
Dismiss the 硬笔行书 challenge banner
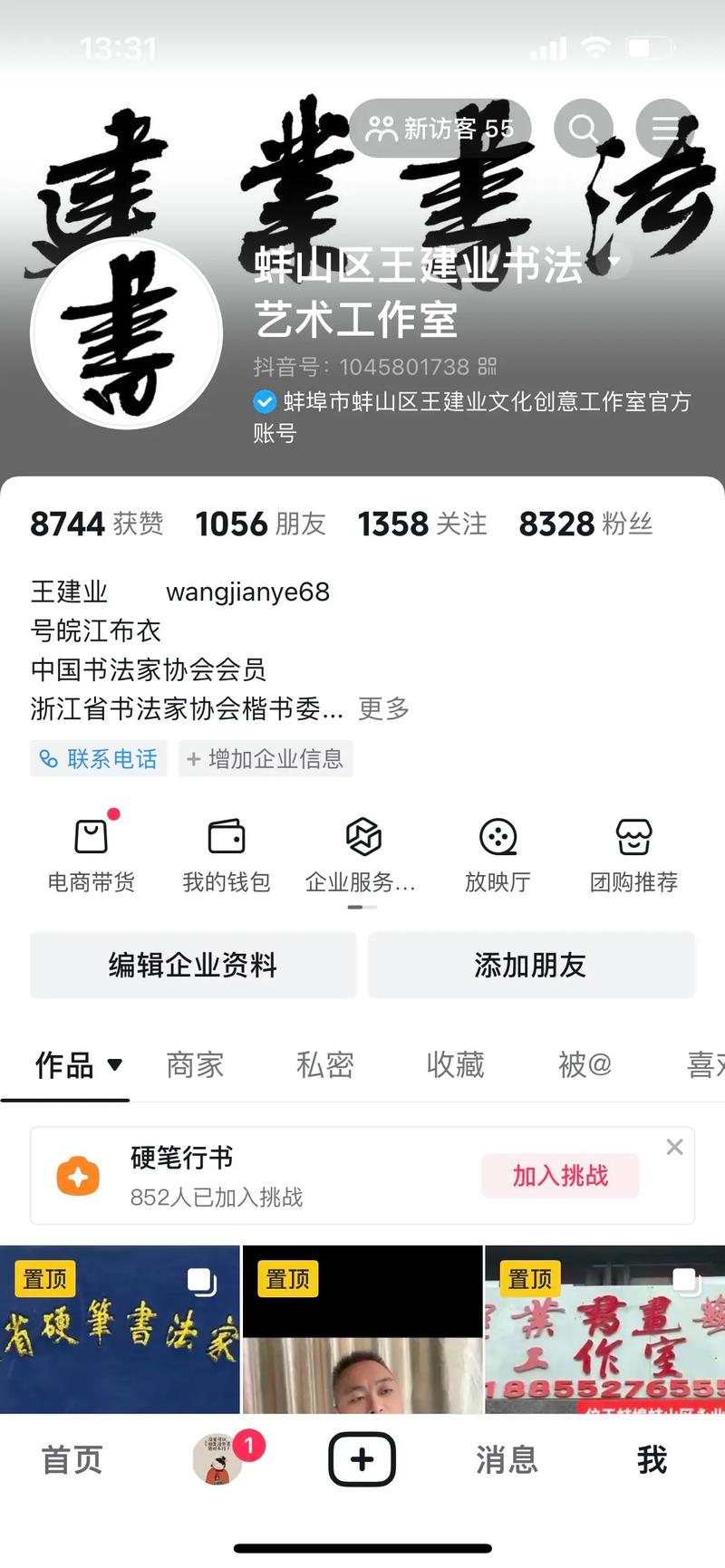(x=674, y=1147)
